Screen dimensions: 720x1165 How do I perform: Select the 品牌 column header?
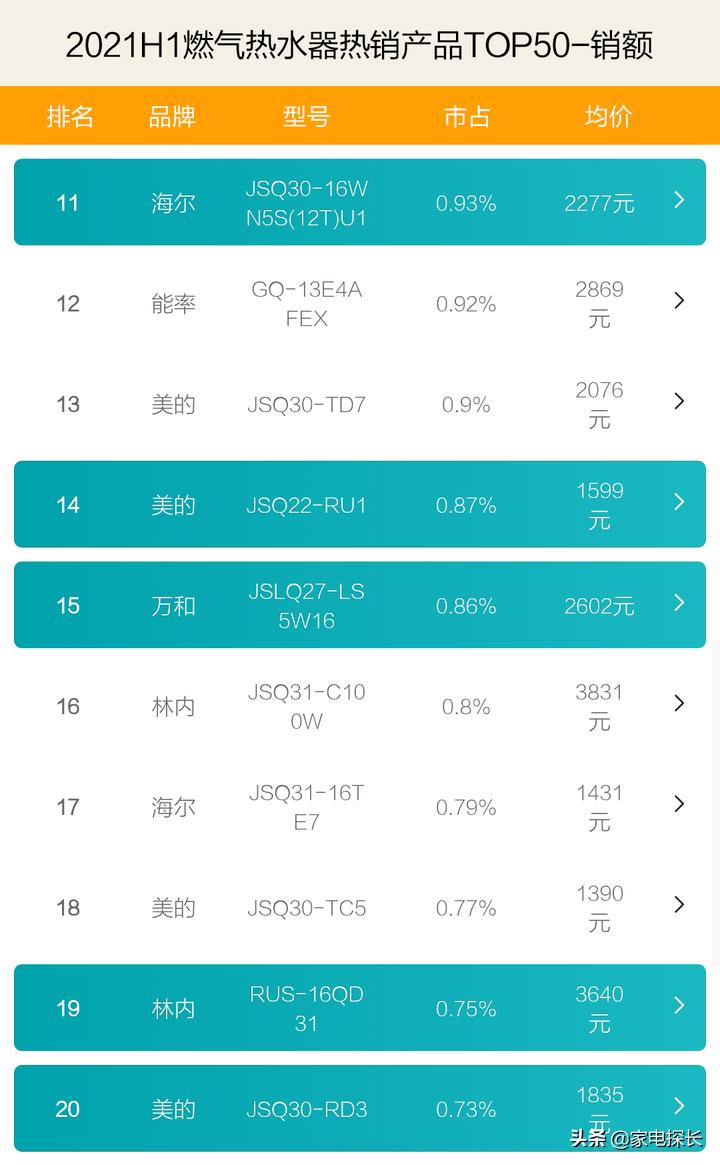171,116
